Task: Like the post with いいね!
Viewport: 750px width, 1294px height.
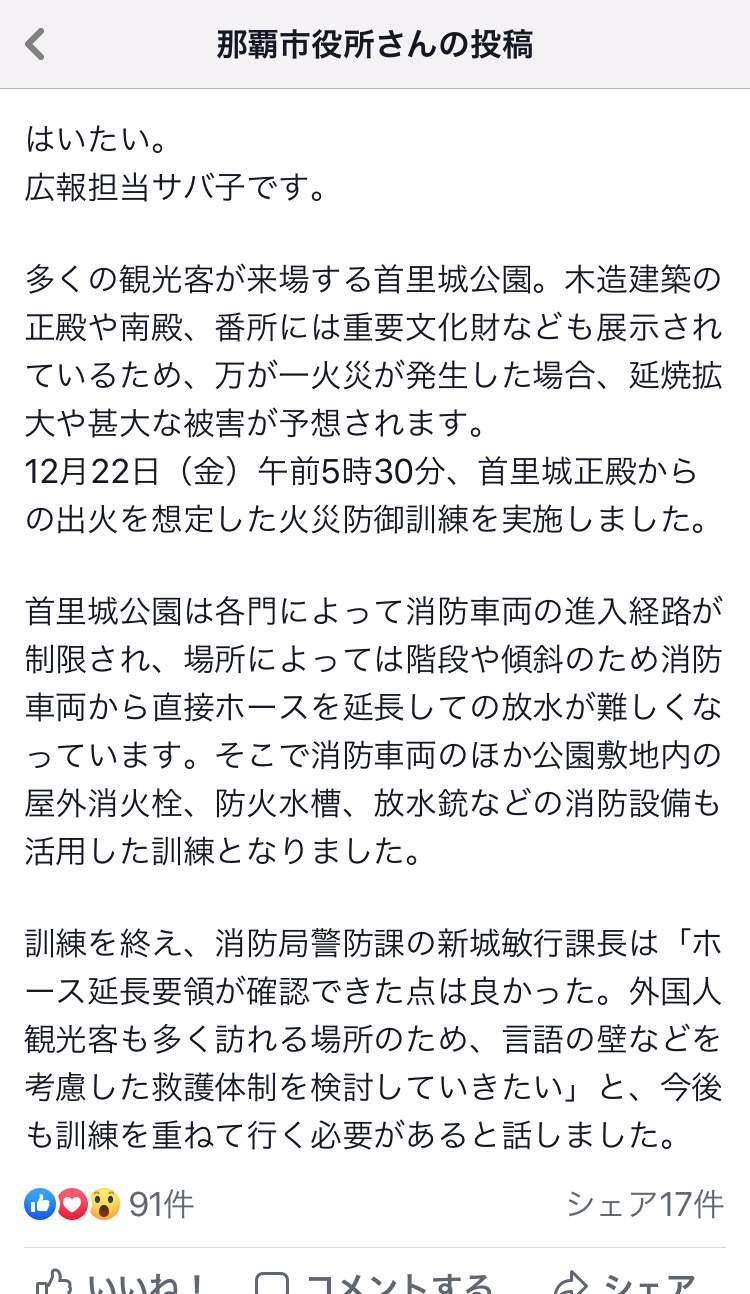Action: [120, 1282]
